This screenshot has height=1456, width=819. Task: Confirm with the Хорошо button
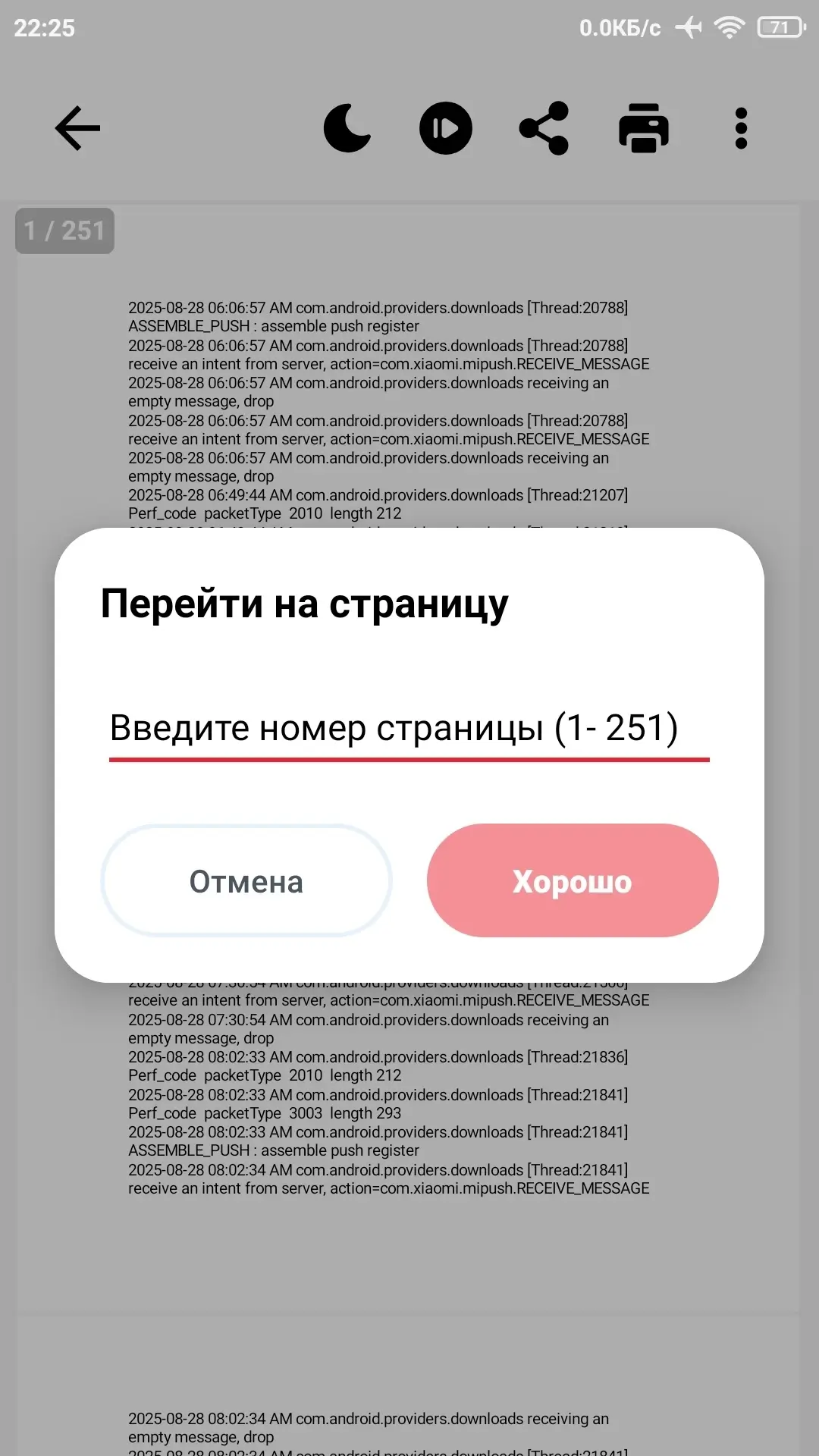pos(573,881)
